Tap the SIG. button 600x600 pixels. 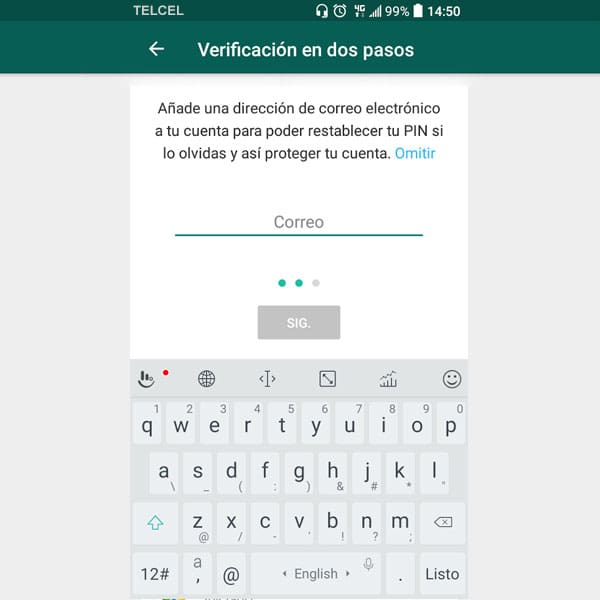coord(298,323)
